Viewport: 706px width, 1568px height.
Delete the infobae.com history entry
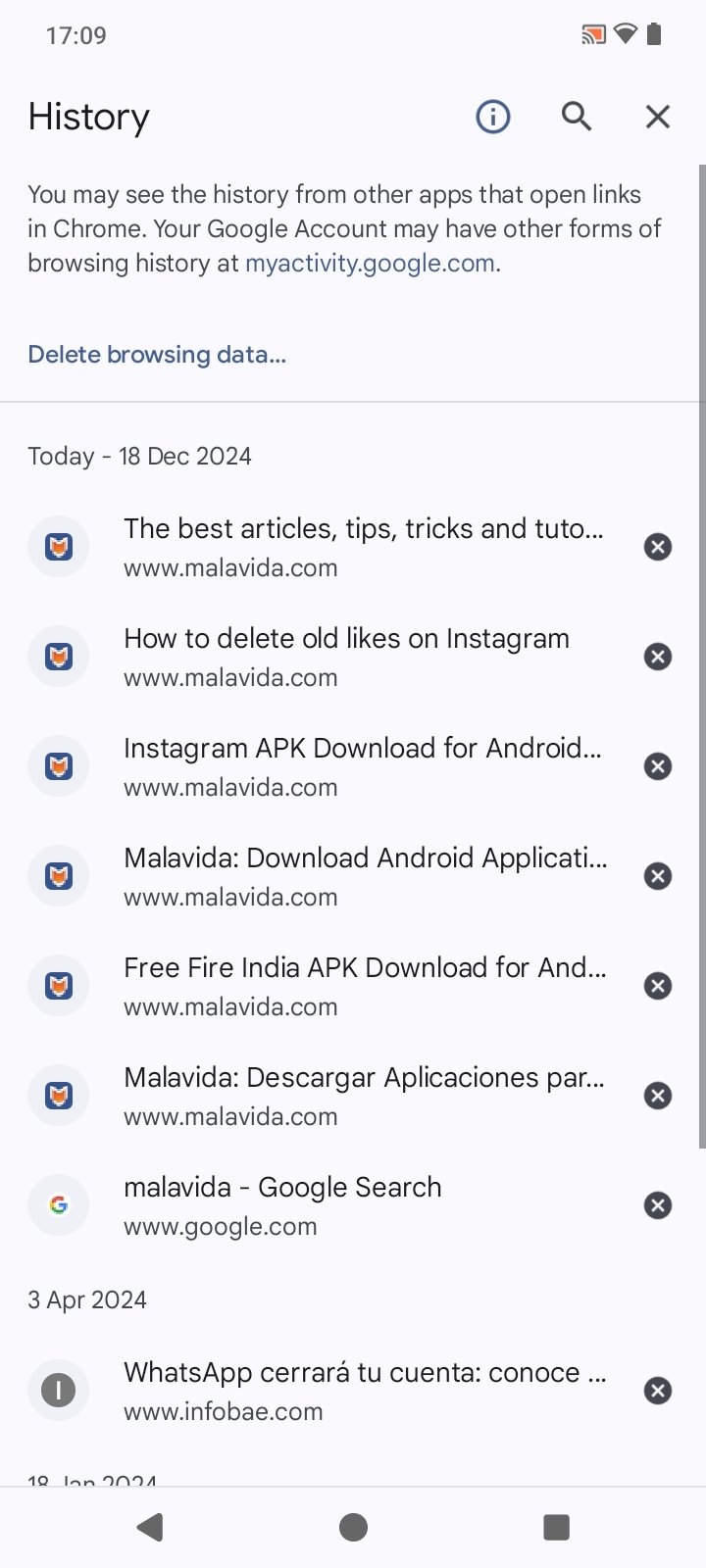658,1391
